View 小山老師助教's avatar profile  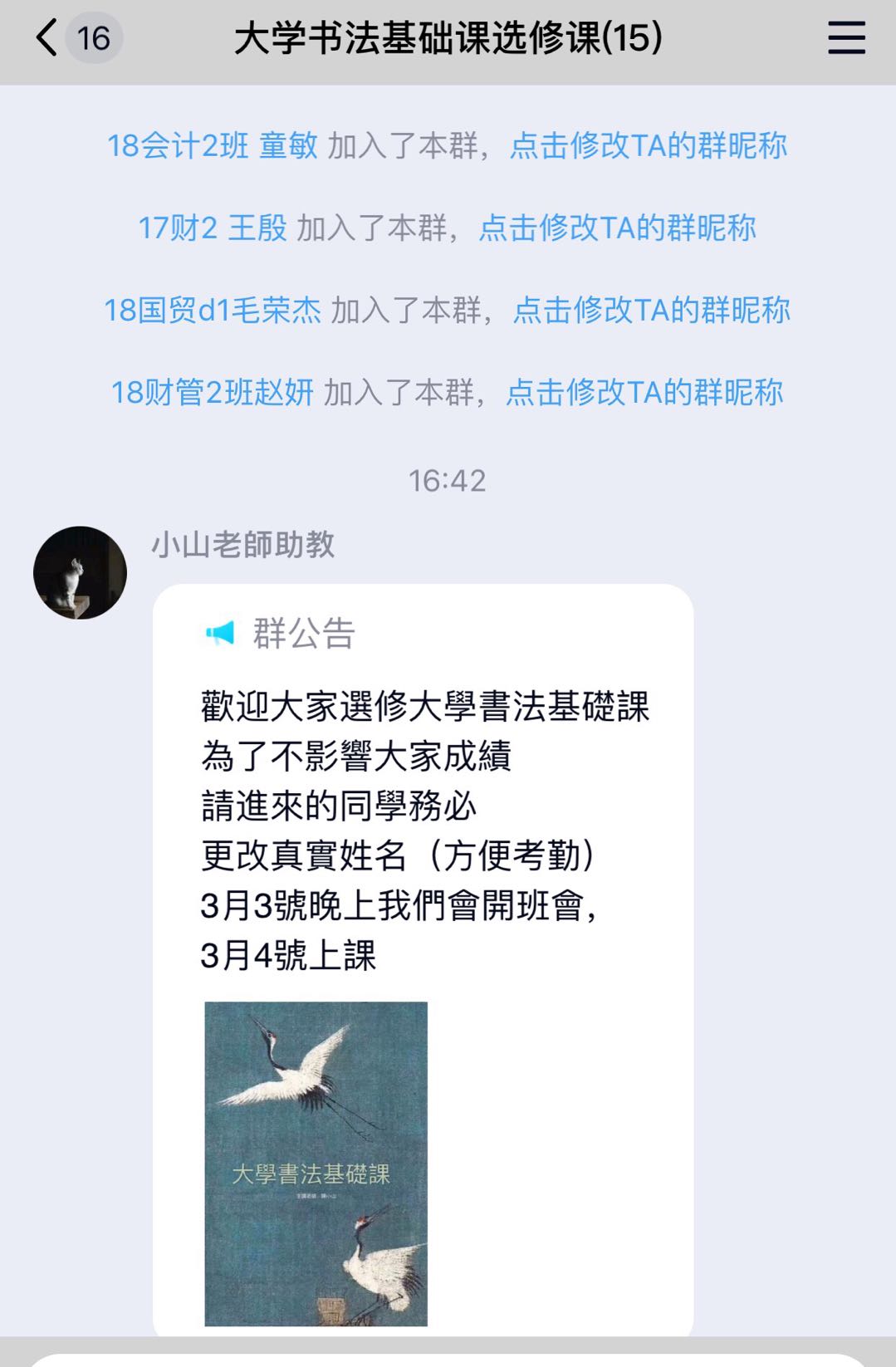tap(80, 572)
